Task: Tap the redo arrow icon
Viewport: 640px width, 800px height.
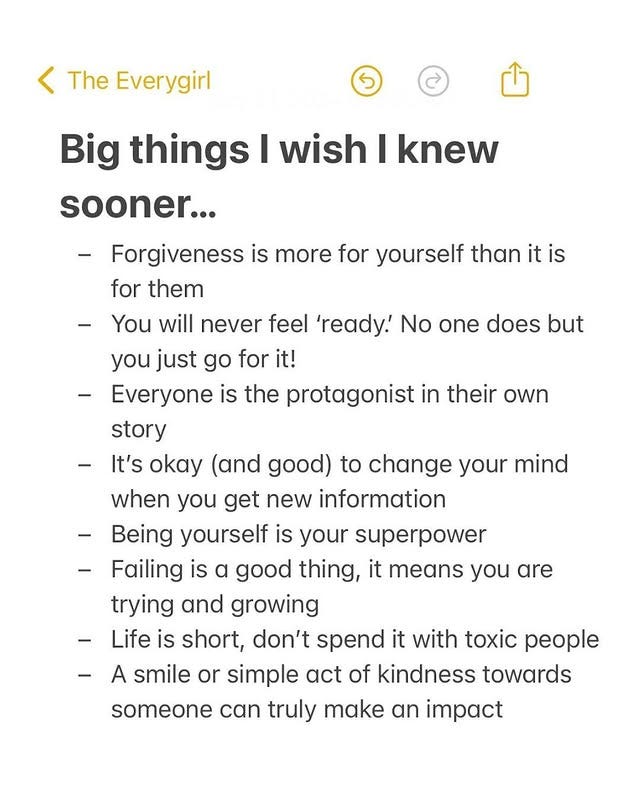Action: tap(433, 82)
